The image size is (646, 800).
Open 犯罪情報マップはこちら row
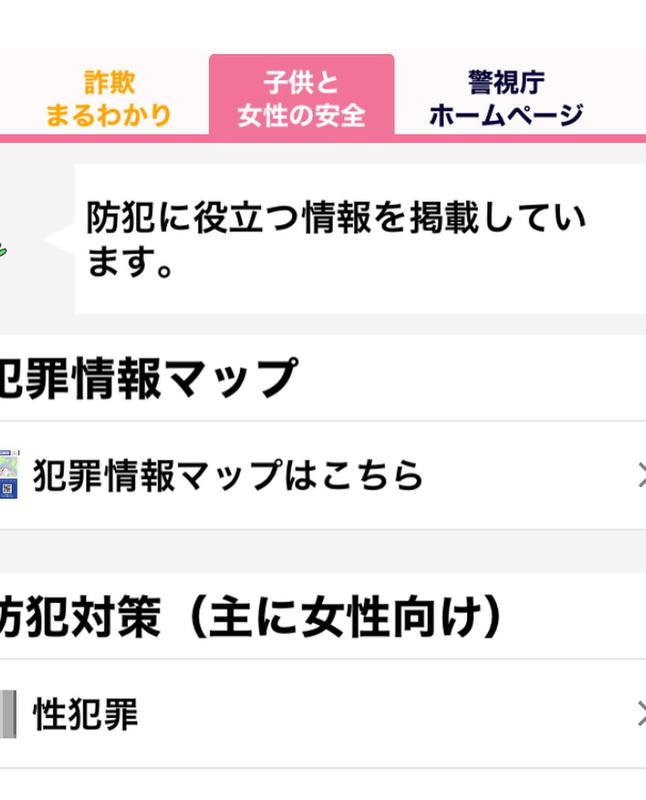click(x=322, y=476)
